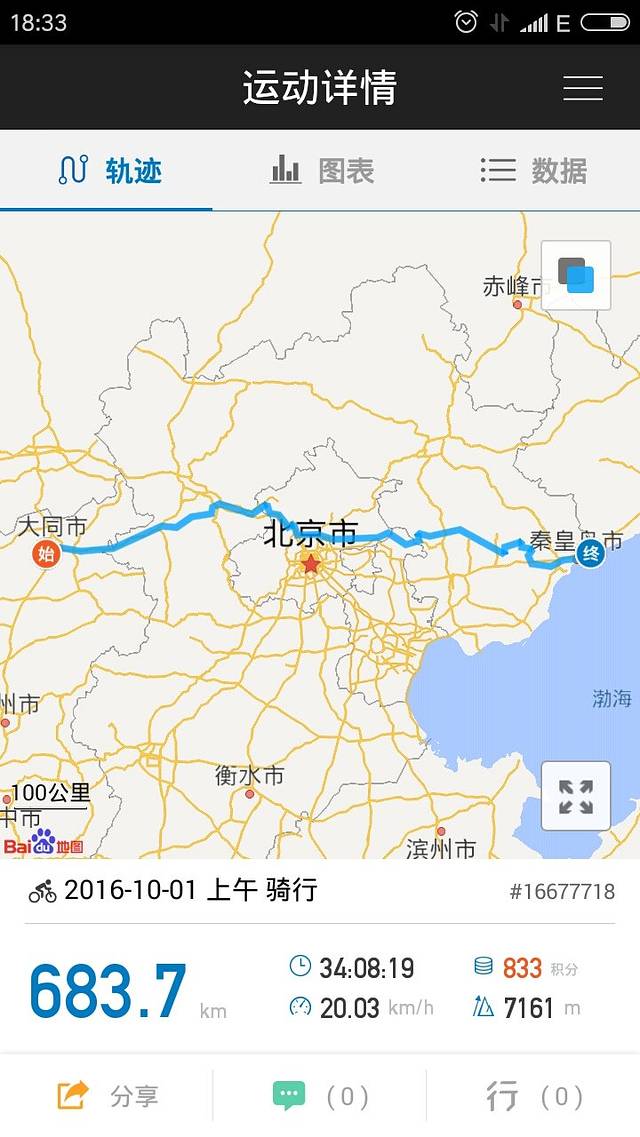Open the comments for this ride
The height and width of the screenshot is (1137, 640).
[320, 1096]
